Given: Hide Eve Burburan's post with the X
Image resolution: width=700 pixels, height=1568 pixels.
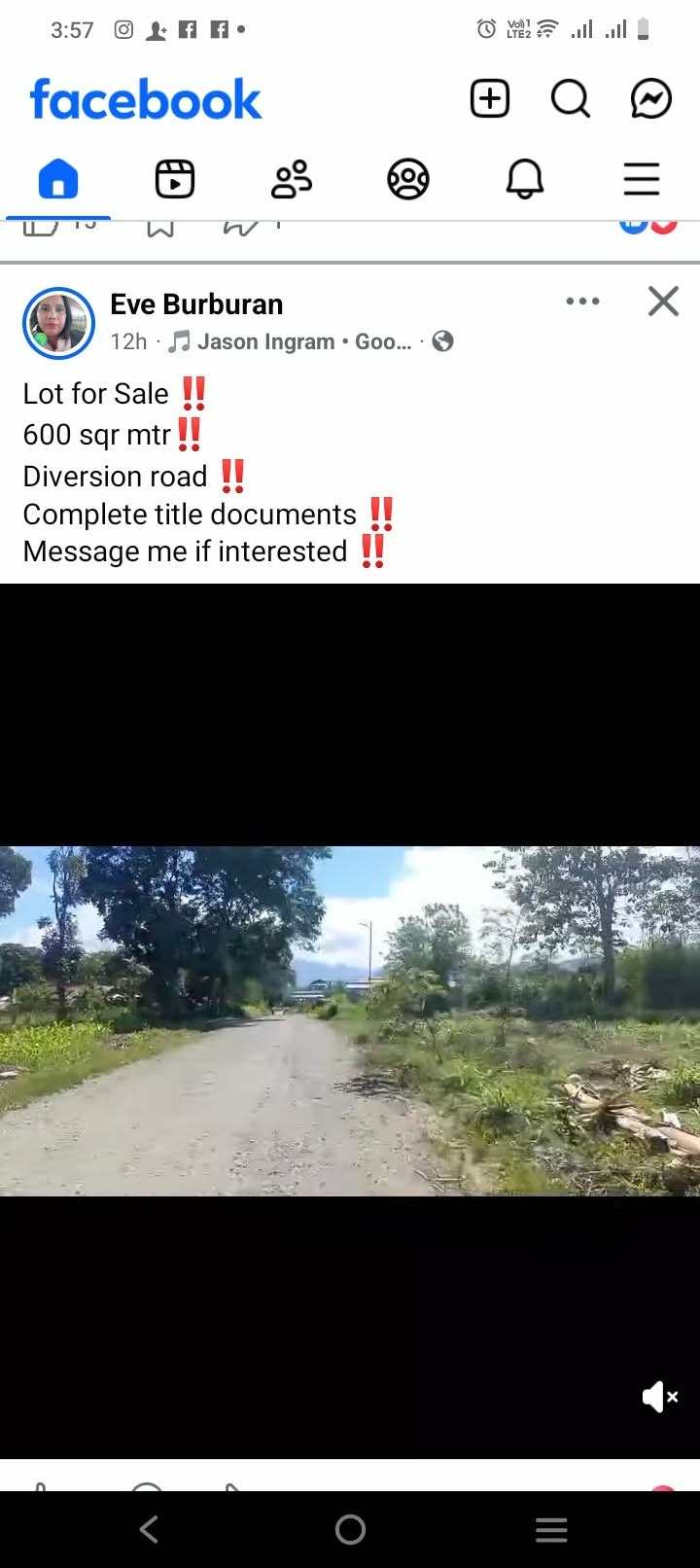Looking at the screenshot, I should 663,302.
